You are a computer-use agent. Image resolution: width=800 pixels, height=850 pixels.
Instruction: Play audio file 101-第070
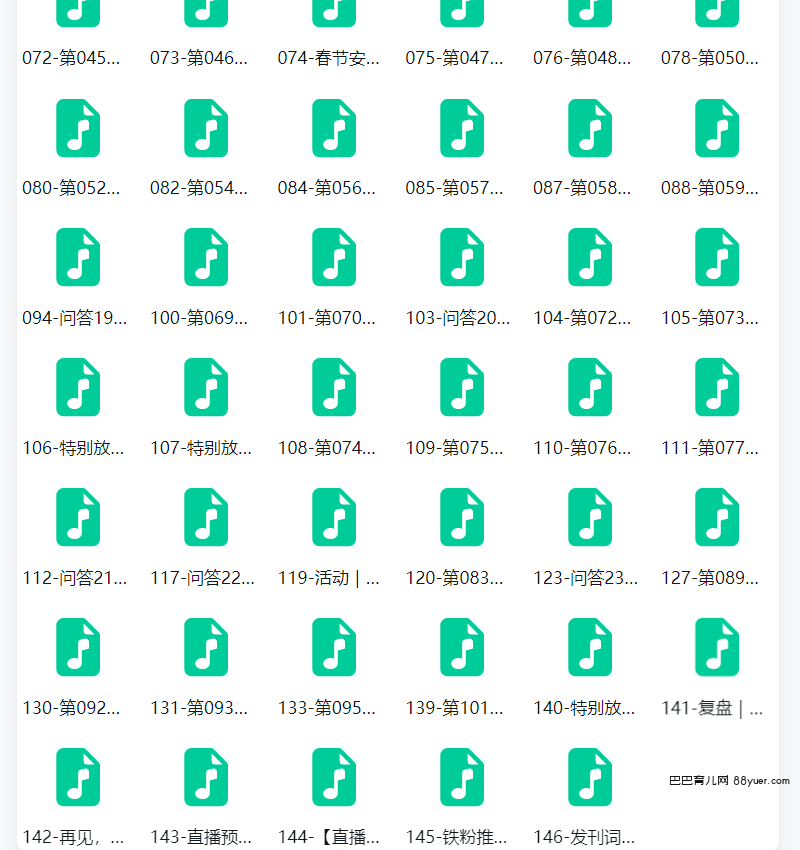click(x=334, y=258)
